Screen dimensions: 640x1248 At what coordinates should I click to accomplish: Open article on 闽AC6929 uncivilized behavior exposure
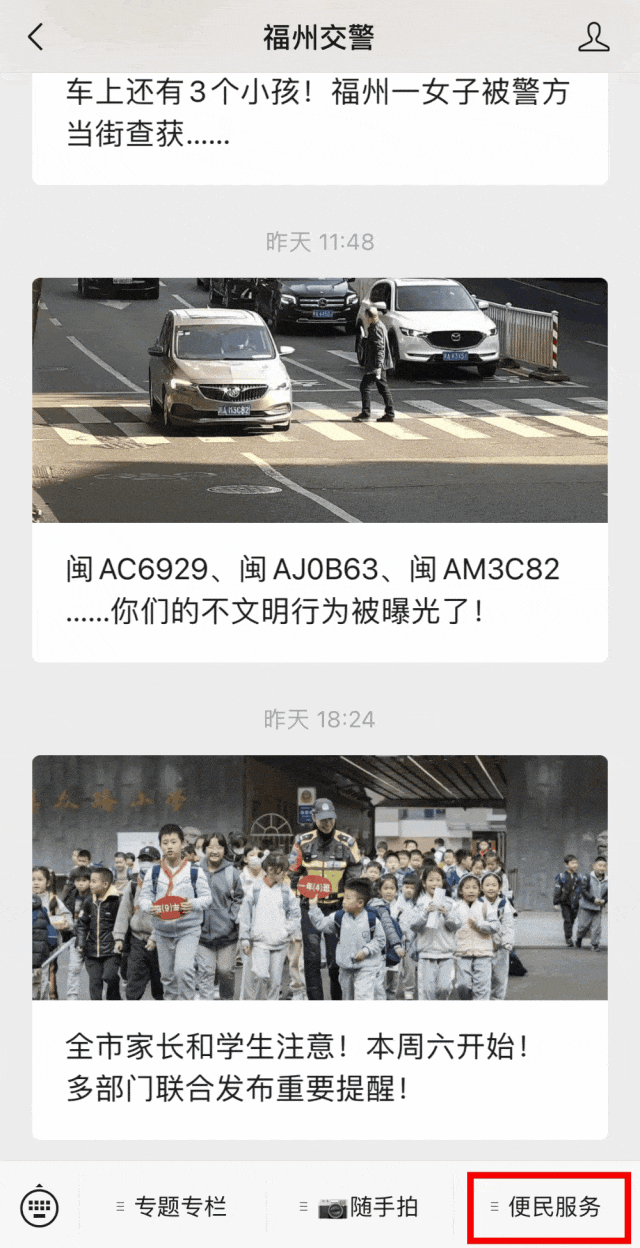(x=318, y=590)
